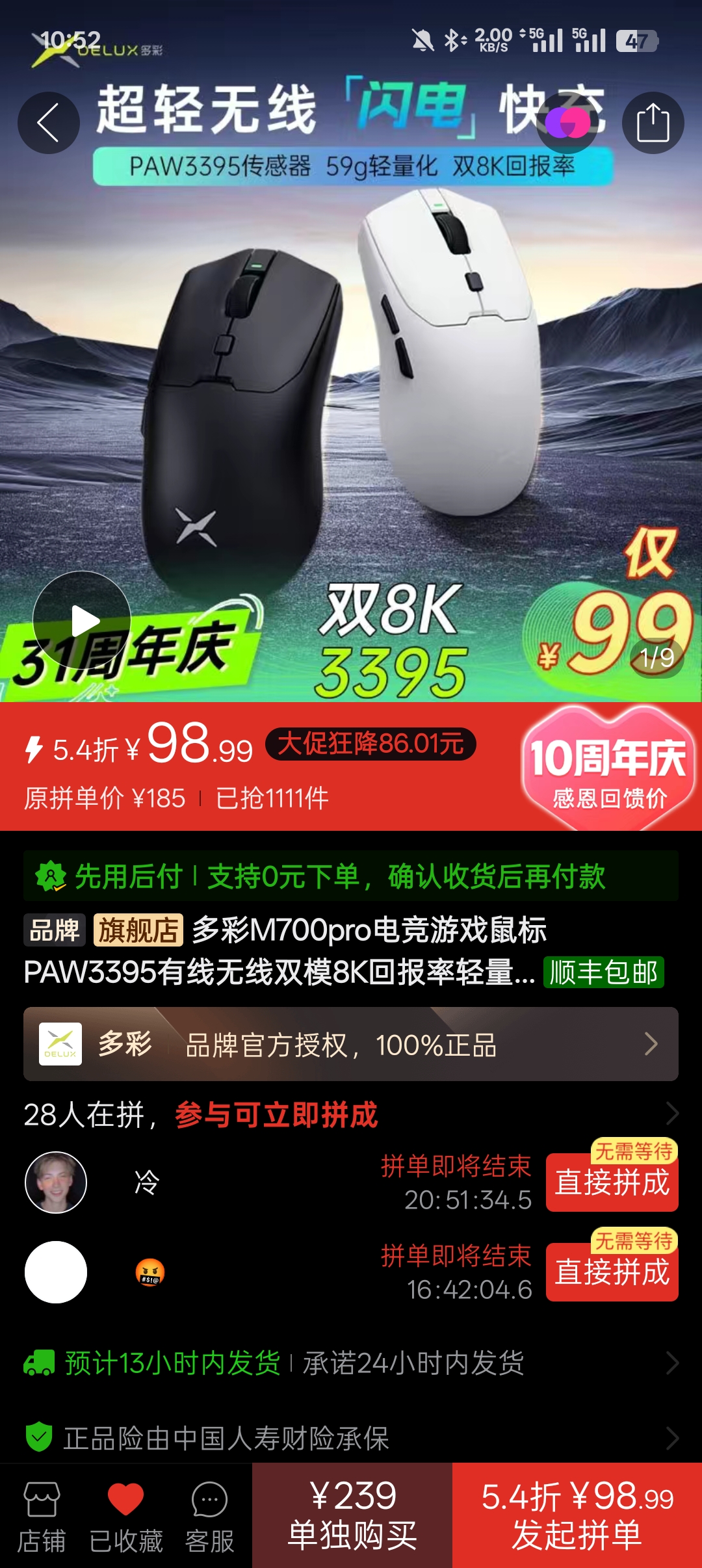The image size is (702, 1568).
Task: Remove item from 已收藏 favorites
Action: pyautogui.click(x=125, y=1517)
